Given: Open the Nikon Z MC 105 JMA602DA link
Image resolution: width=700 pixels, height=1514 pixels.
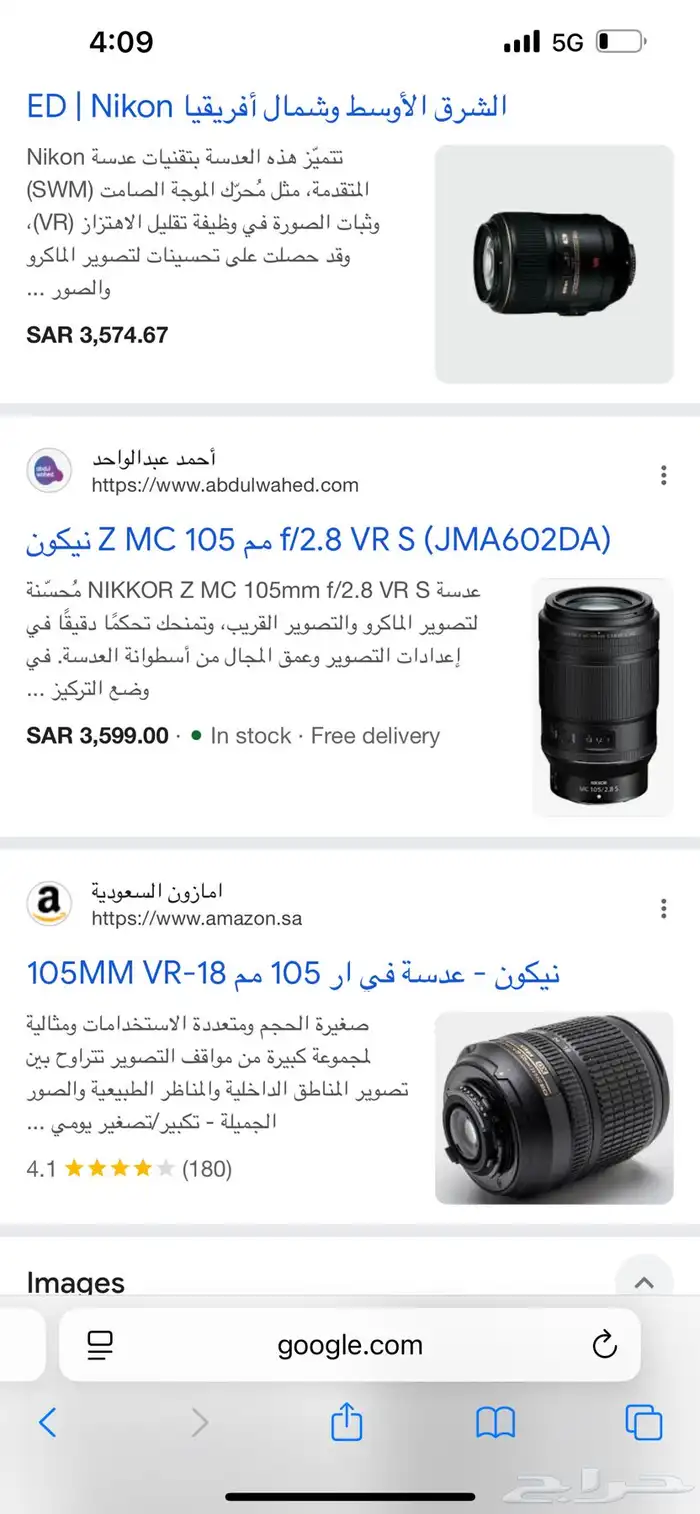Looking at the screenshot, I should click(318, 541).
